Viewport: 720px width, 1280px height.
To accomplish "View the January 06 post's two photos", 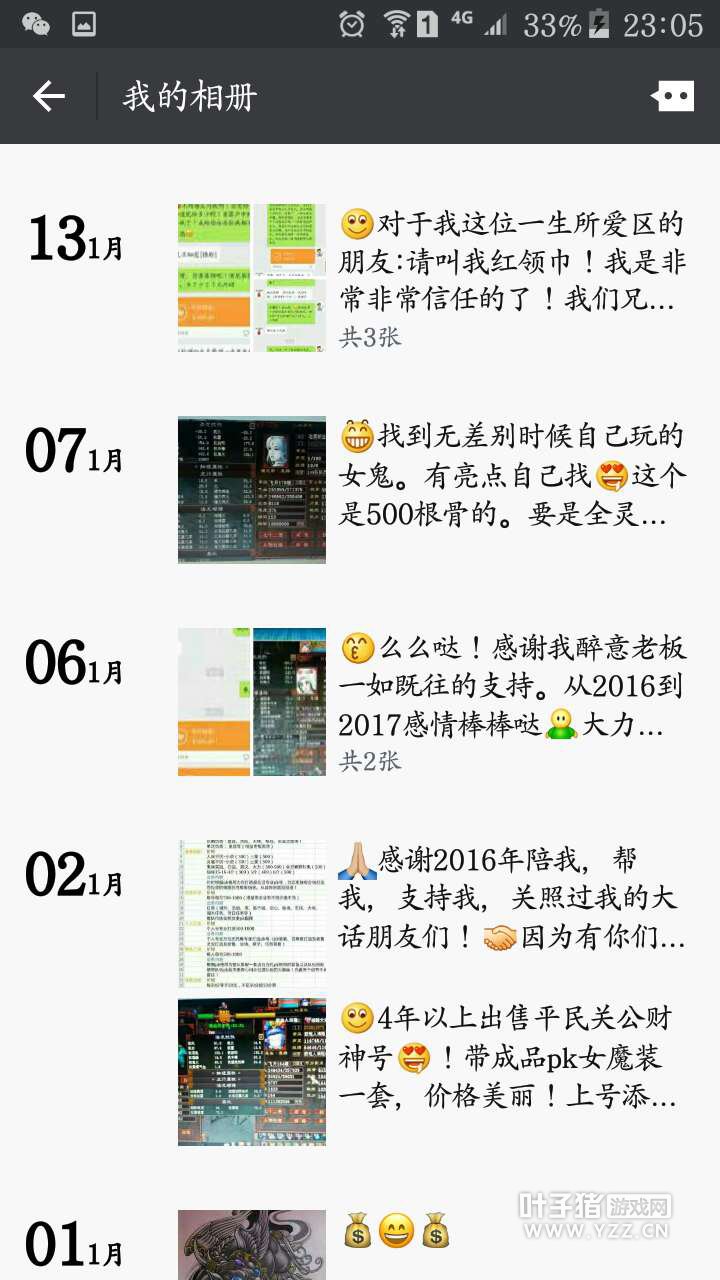I will tap(252, 702).
